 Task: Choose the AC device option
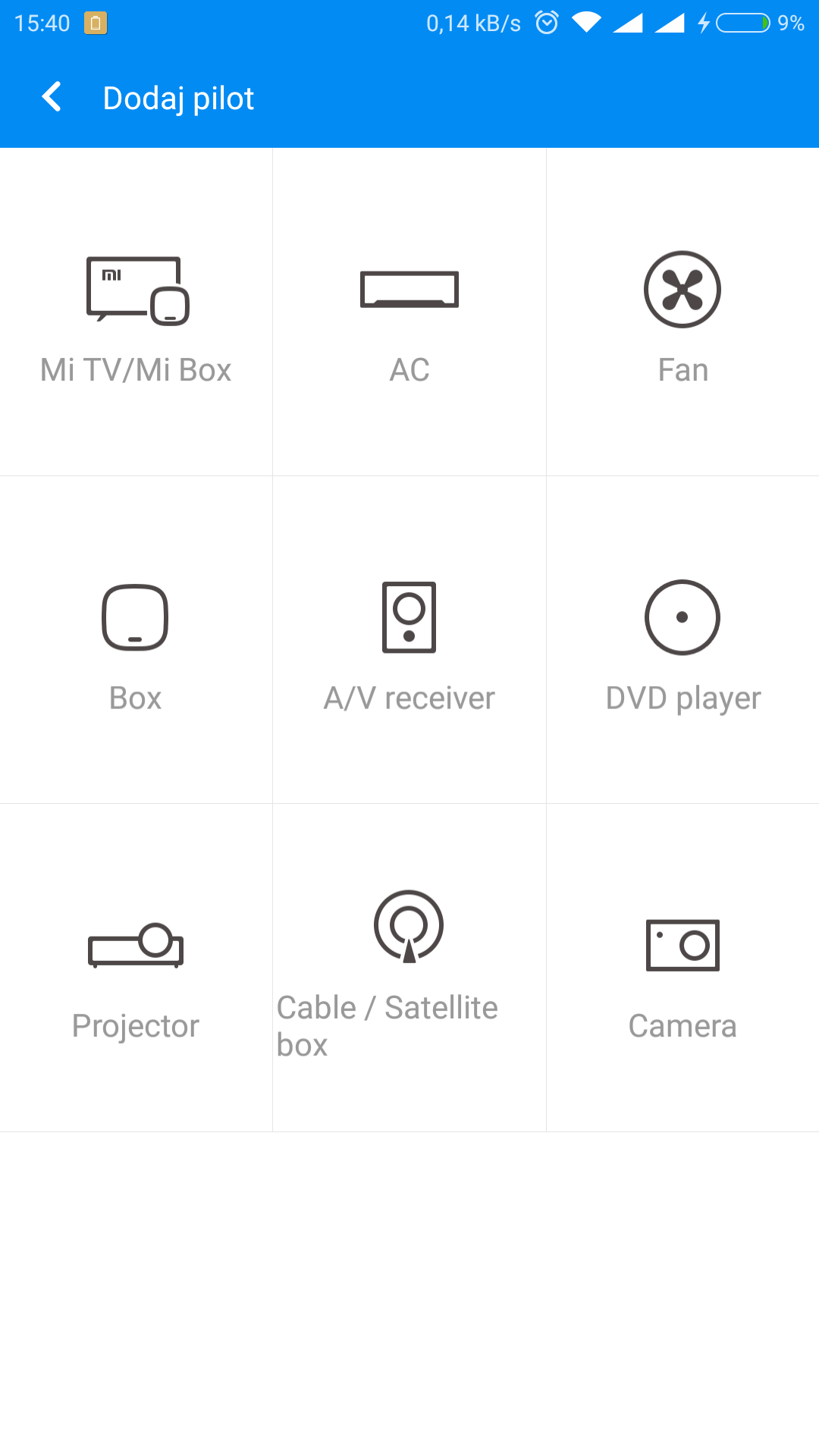click(409, 312)
